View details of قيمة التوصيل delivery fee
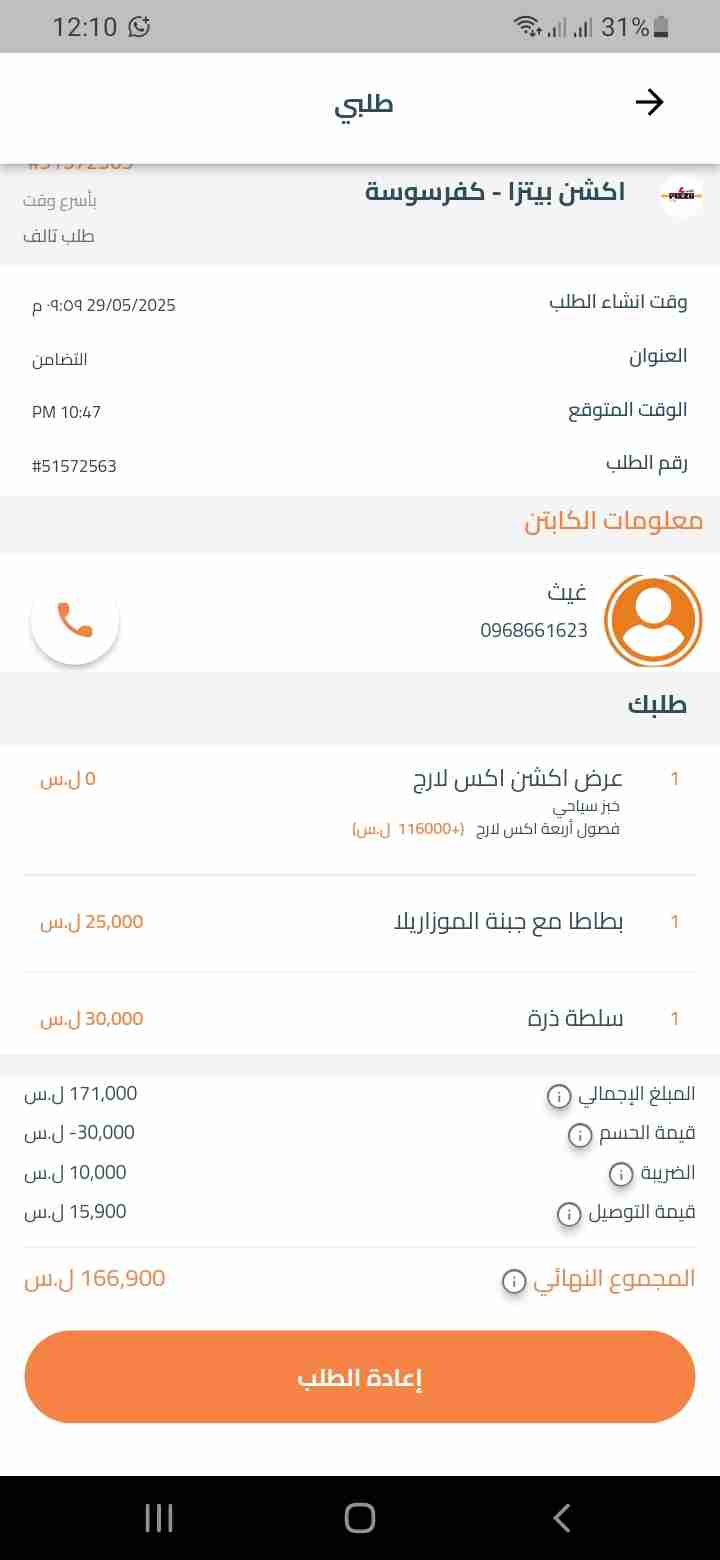Image resolution: width=720 pixels, height=1560 pixels. (568, 1215)
